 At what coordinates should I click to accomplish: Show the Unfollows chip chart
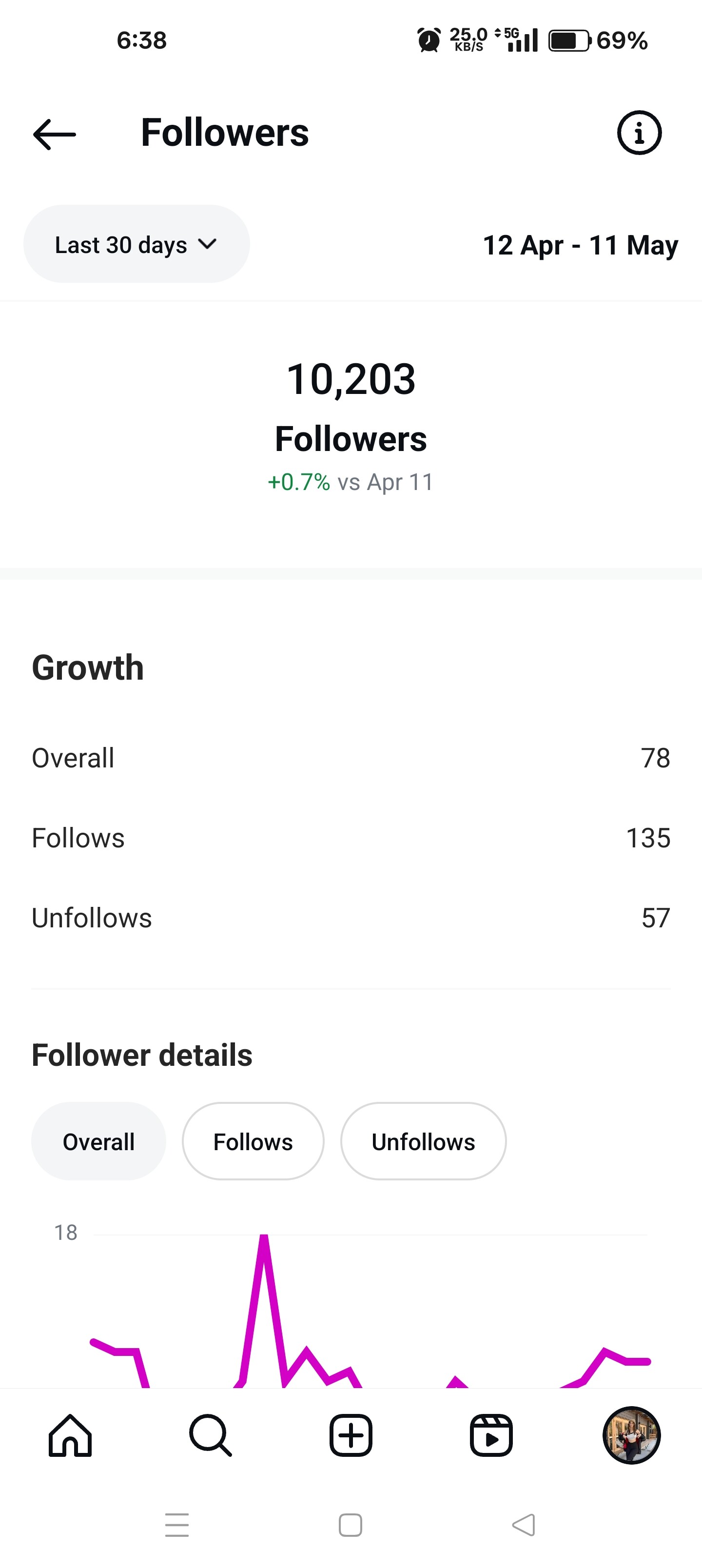pos(423,1141)
